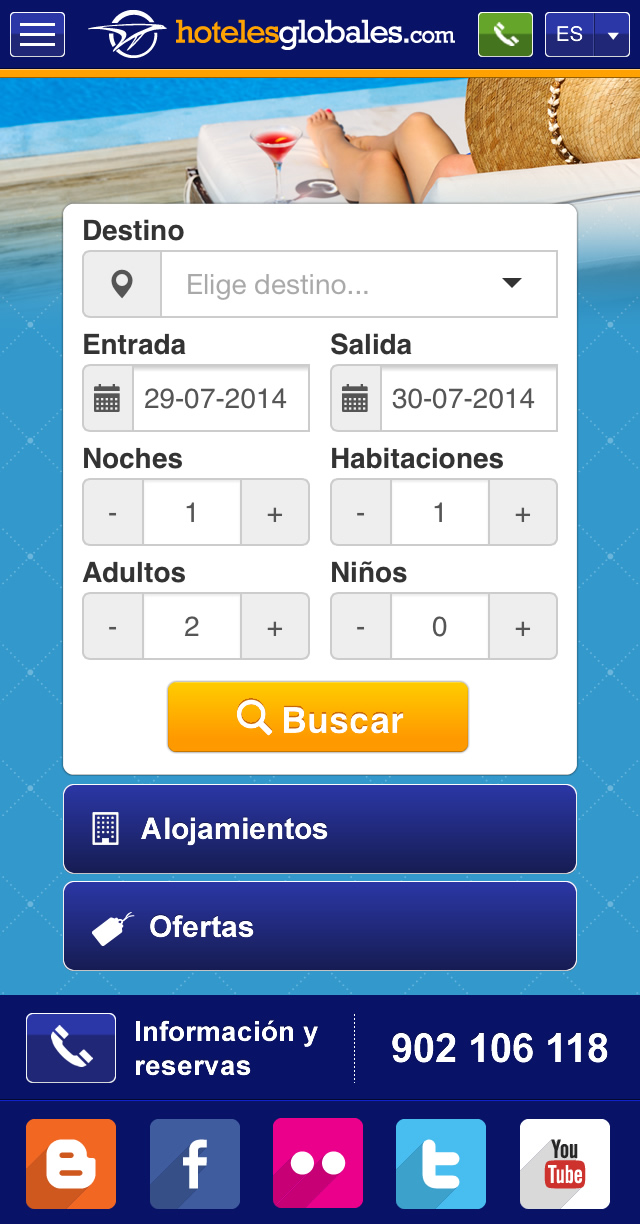
Task: Increase Adultos by one
Action: (275, 627)
